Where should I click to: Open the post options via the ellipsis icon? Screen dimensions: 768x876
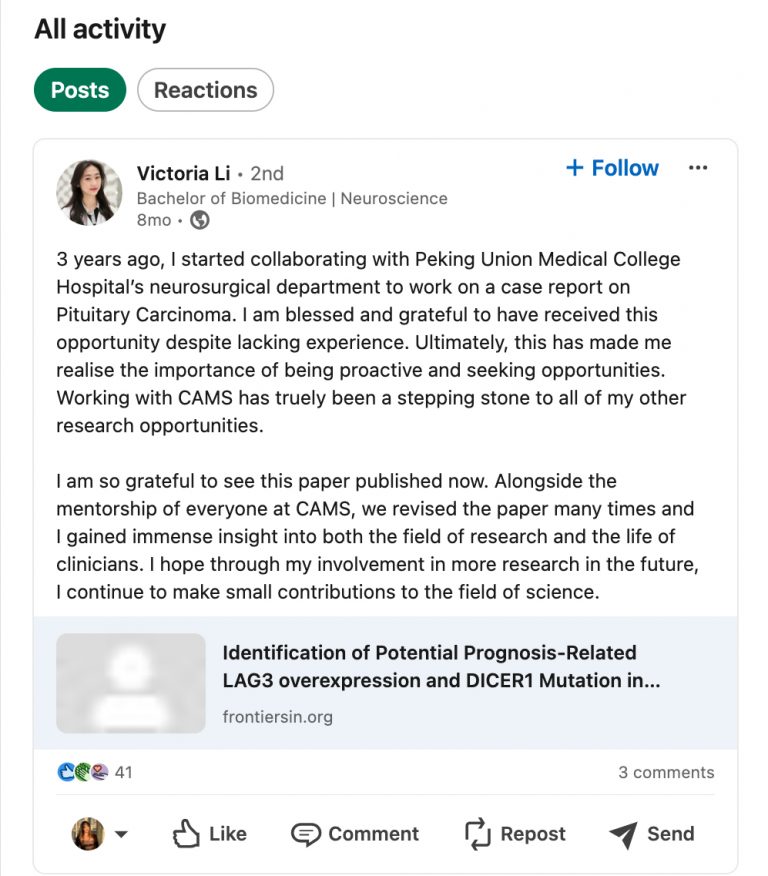[x=697, y=167]
